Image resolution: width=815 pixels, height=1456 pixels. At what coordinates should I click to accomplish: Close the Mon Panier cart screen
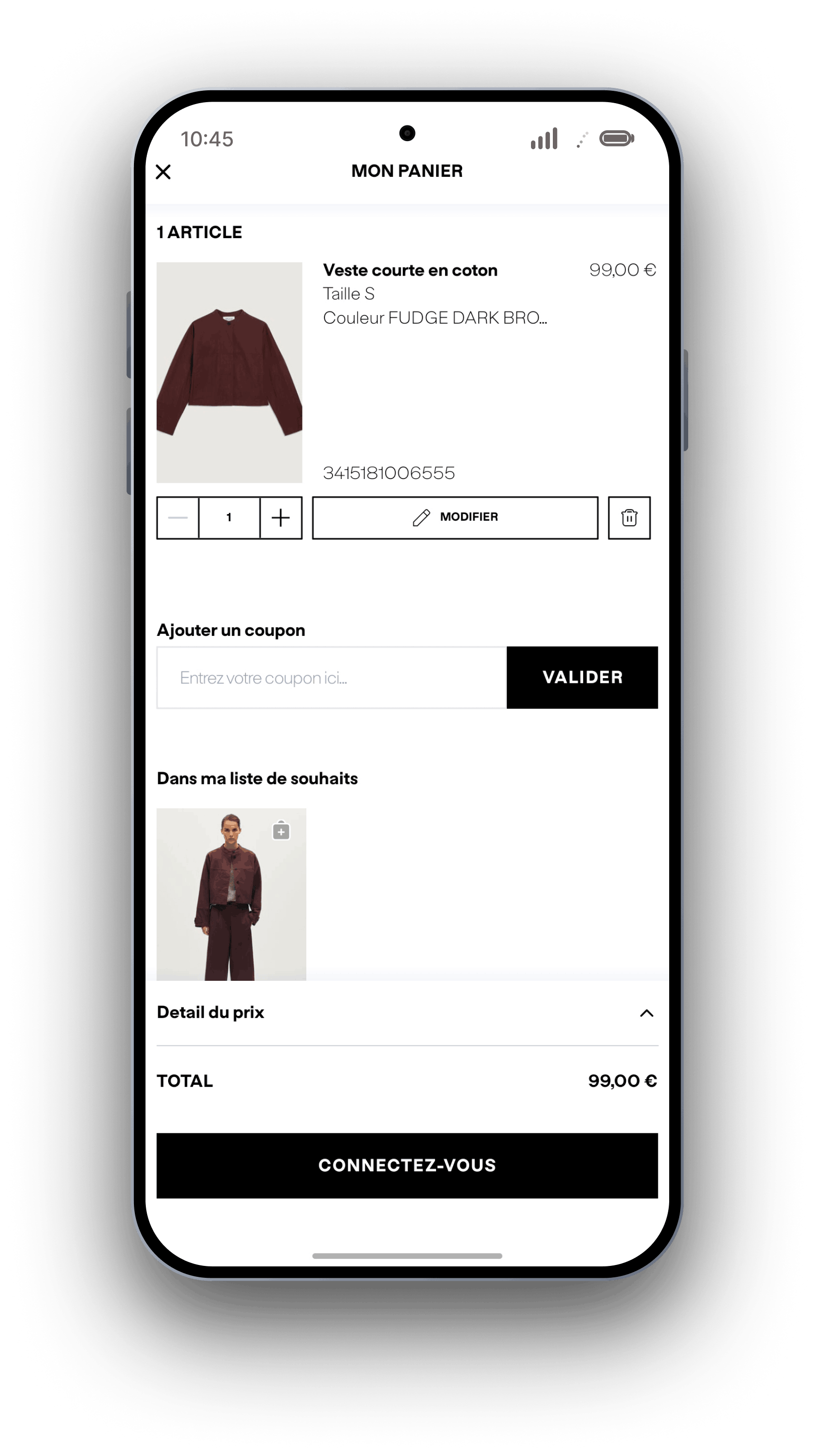click(x=163, y=172)
